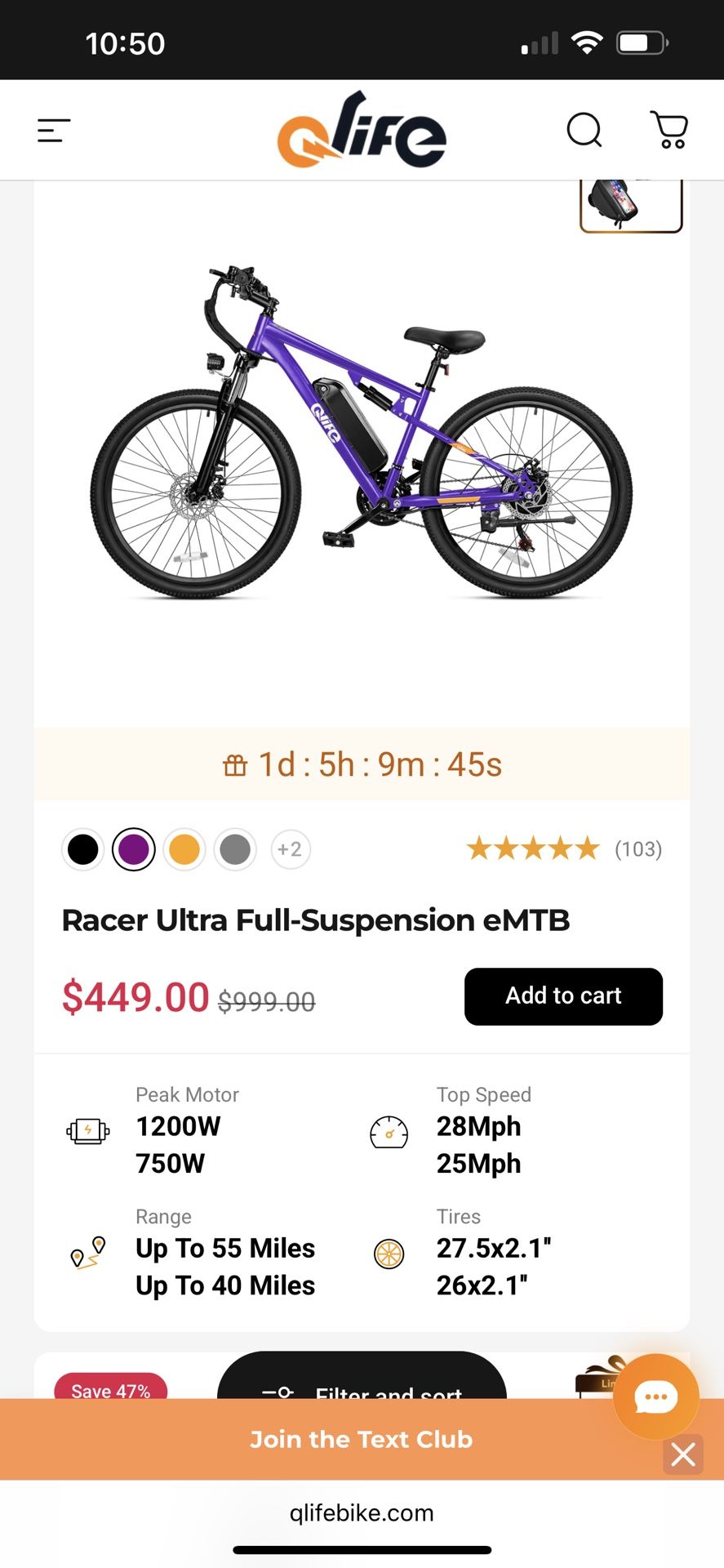The height and width of the screenshot is (1568, 724).
Task: Open the search icon
Action: coord(584,130)
